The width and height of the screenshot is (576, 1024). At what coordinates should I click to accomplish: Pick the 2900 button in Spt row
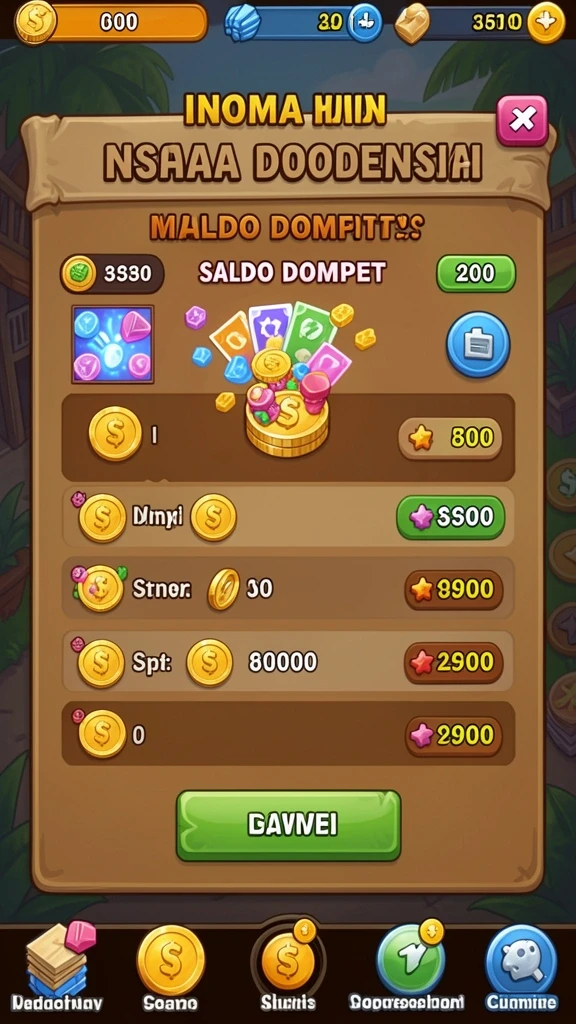click(453, 663)
